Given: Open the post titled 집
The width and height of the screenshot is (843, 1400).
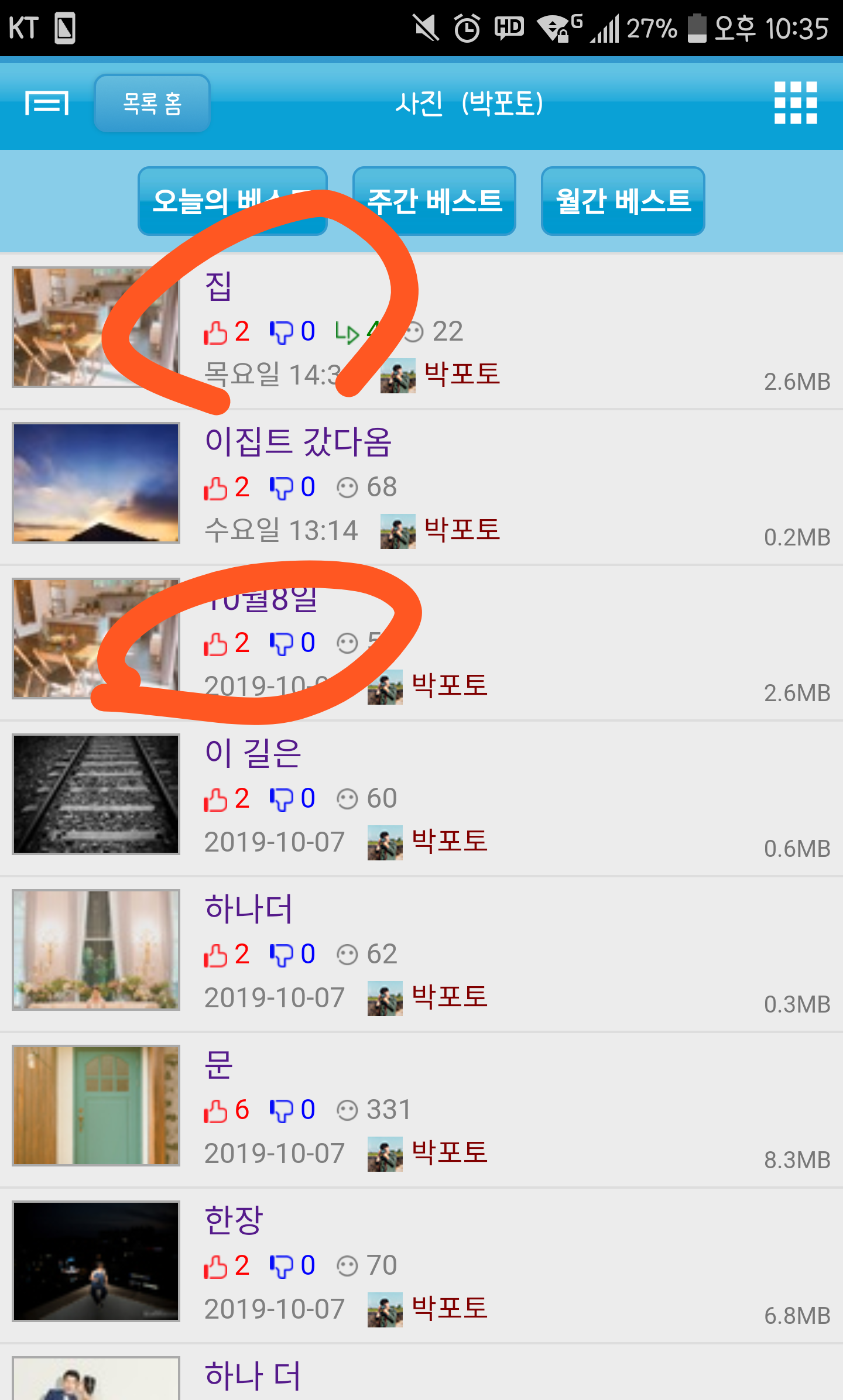Looking at the screenshot, I should point(218,286).
